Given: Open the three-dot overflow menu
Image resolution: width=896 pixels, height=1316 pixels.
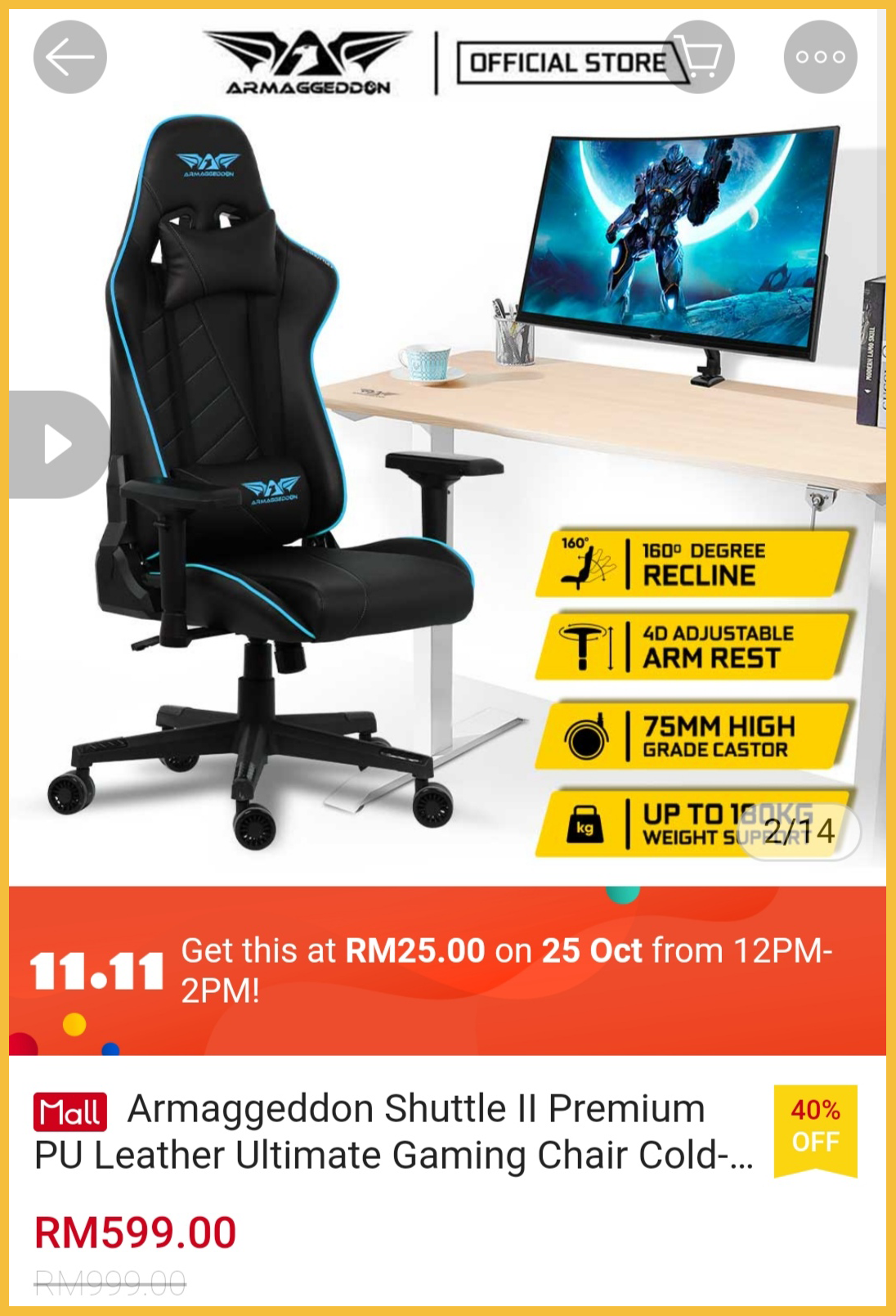Looking at the screenshot, I should coord(820,57).
